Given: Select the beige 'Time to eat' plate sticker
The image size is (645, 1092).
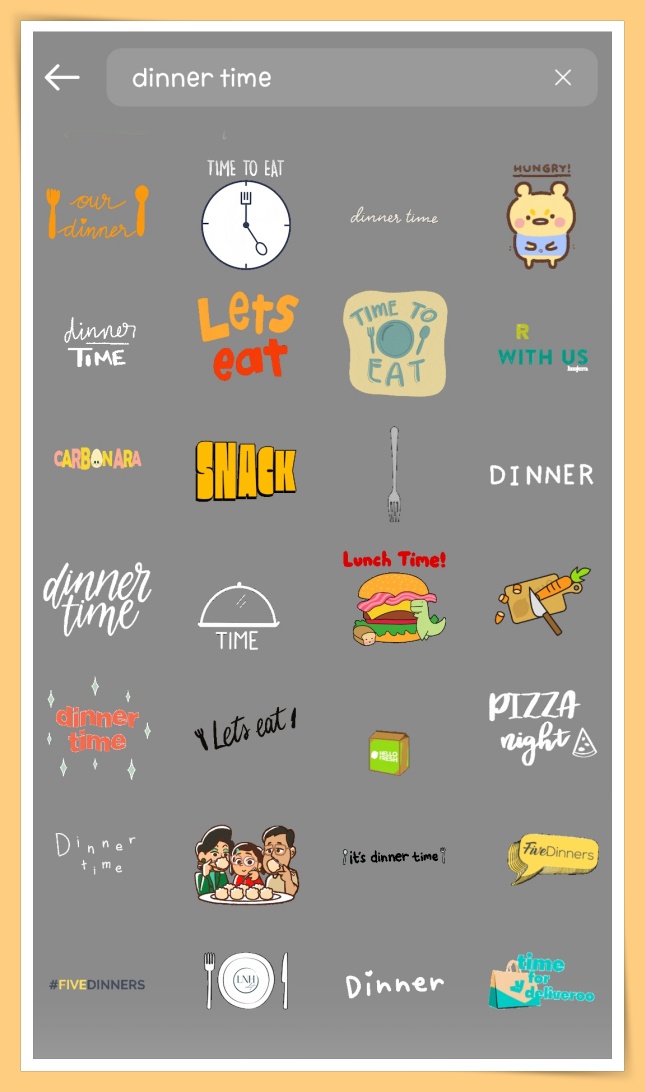Looking at the screenshot, I should 395,343.
